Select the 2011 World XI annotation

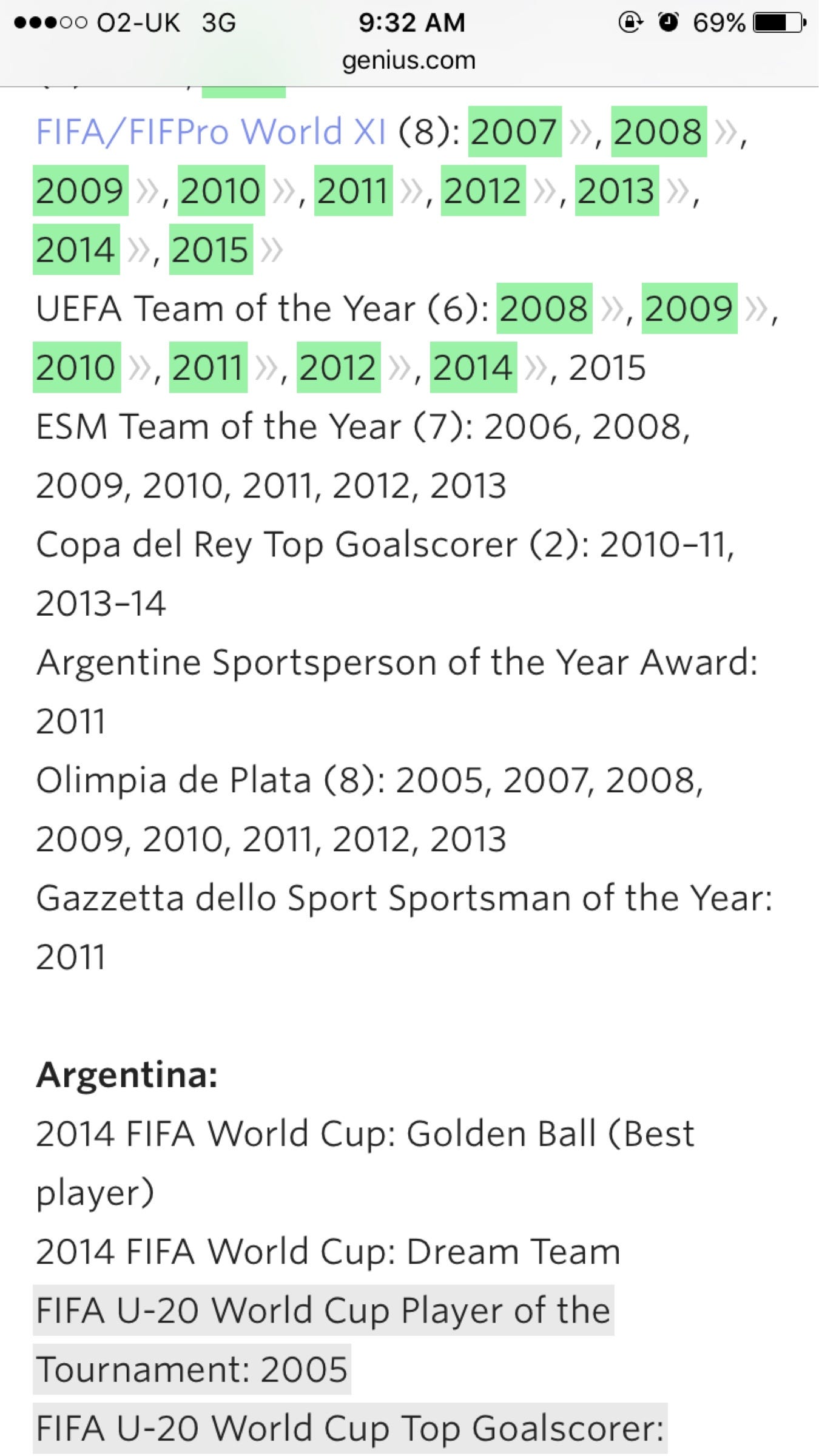(353, 190)
